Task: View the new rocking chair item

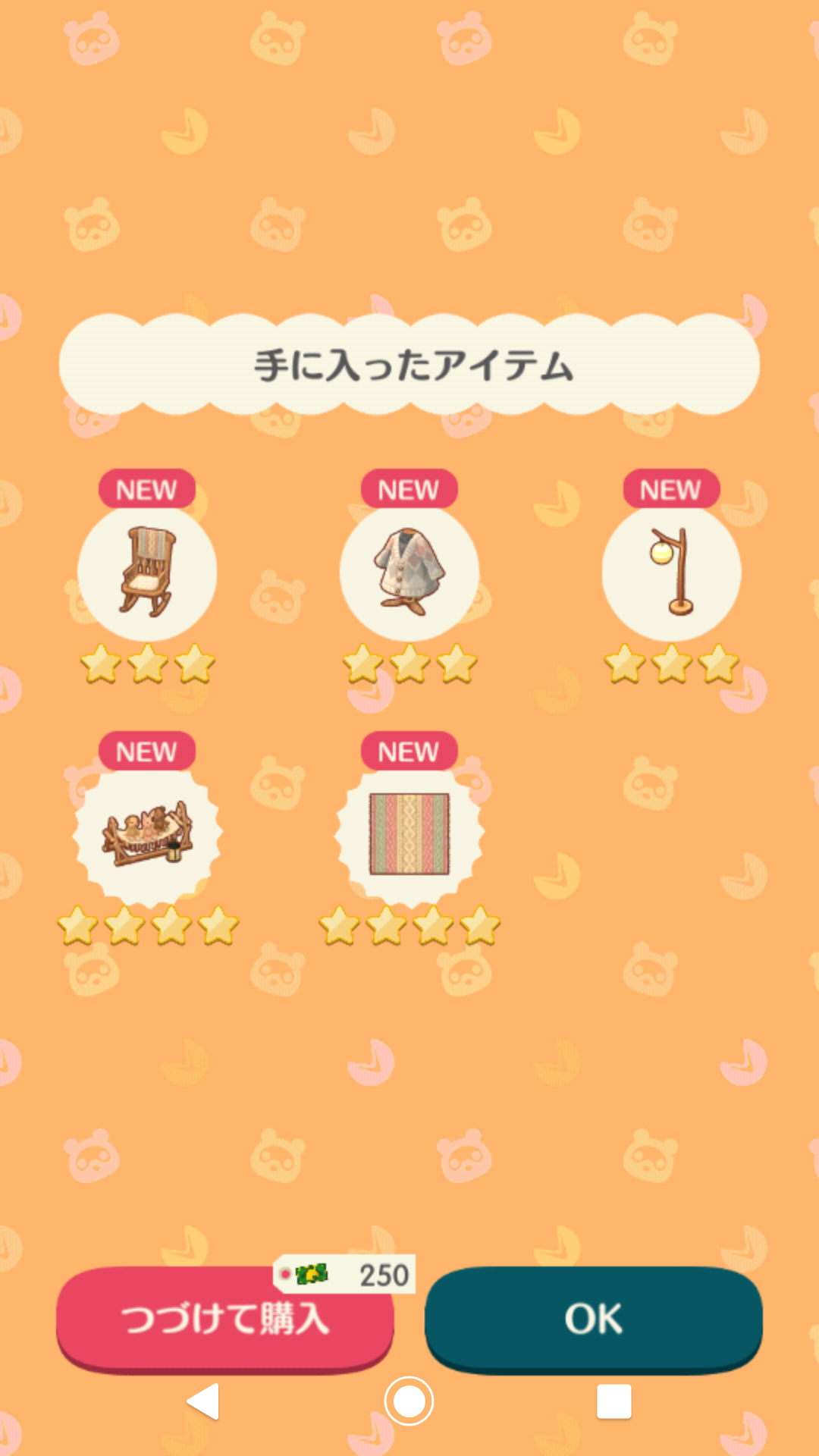Action: (147, 573)
